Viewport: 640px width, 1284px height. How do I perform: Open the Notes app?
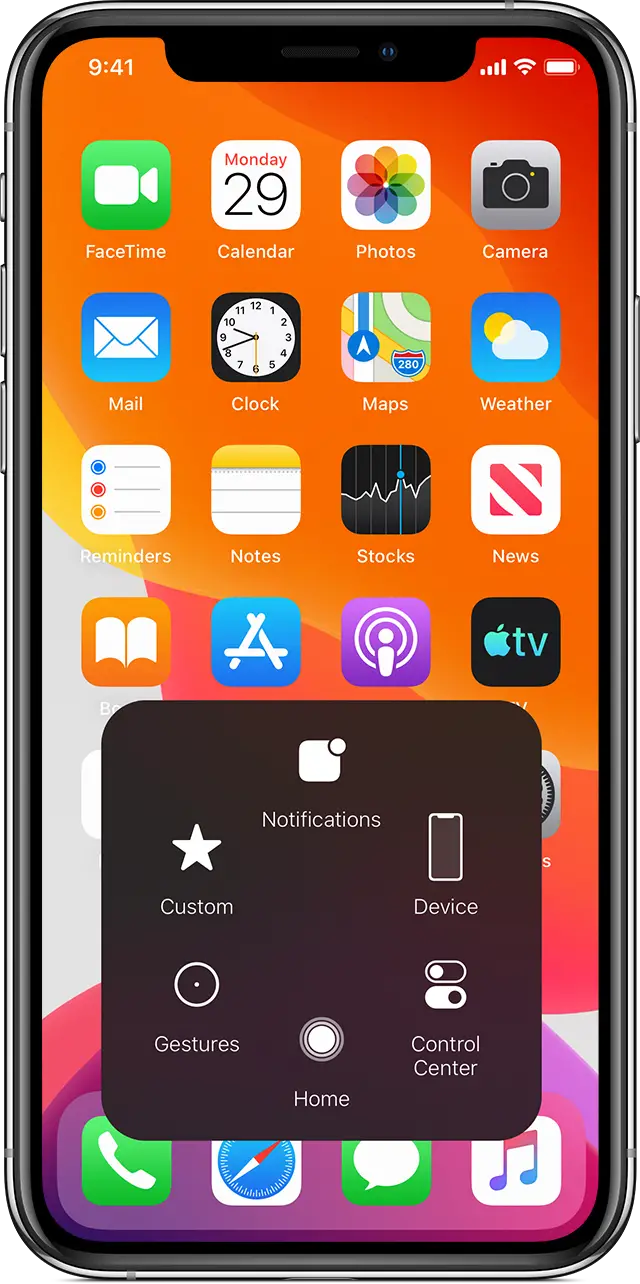256,490
